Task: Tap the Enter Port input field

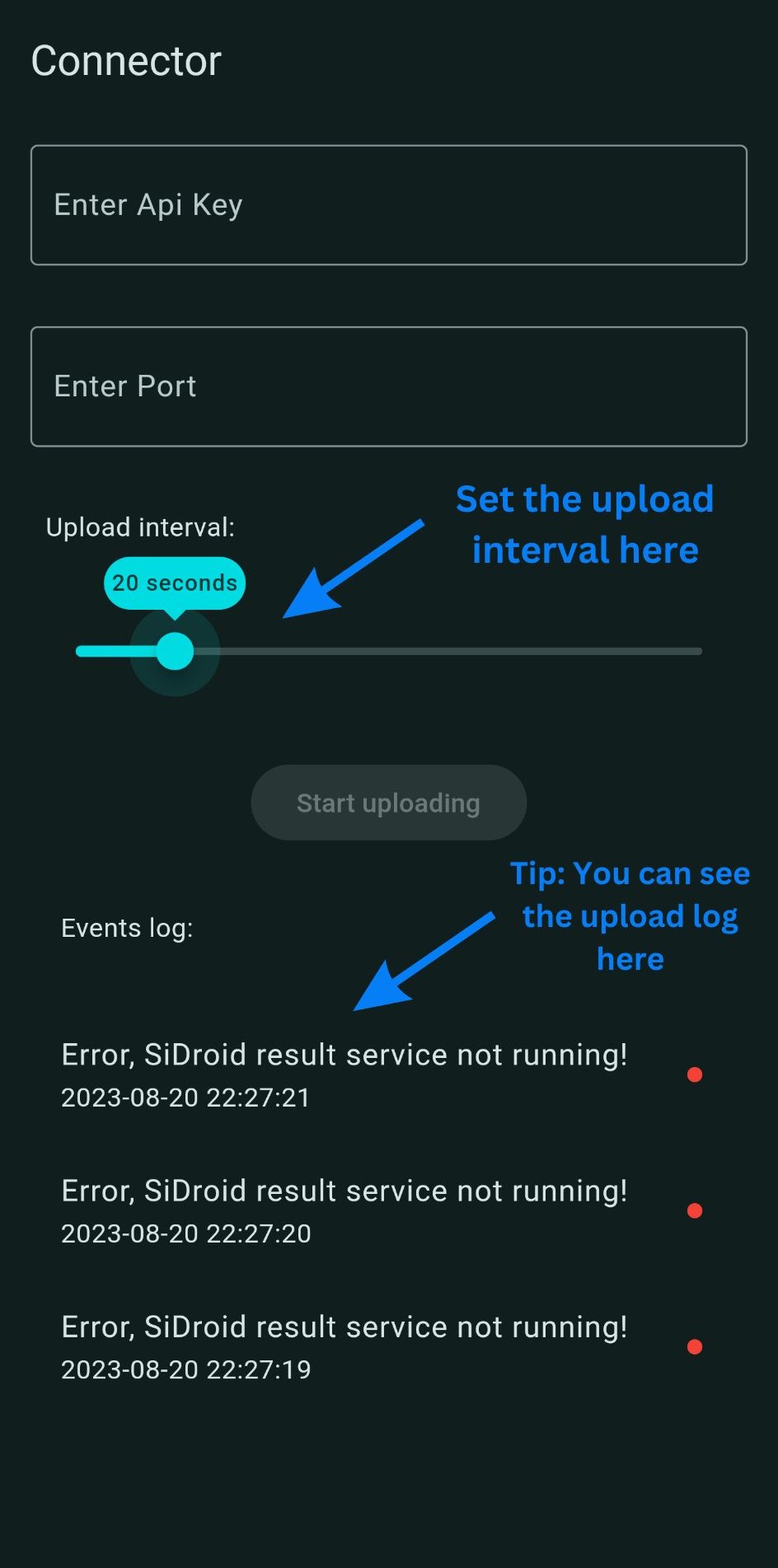Action: [x=388, y=386]
